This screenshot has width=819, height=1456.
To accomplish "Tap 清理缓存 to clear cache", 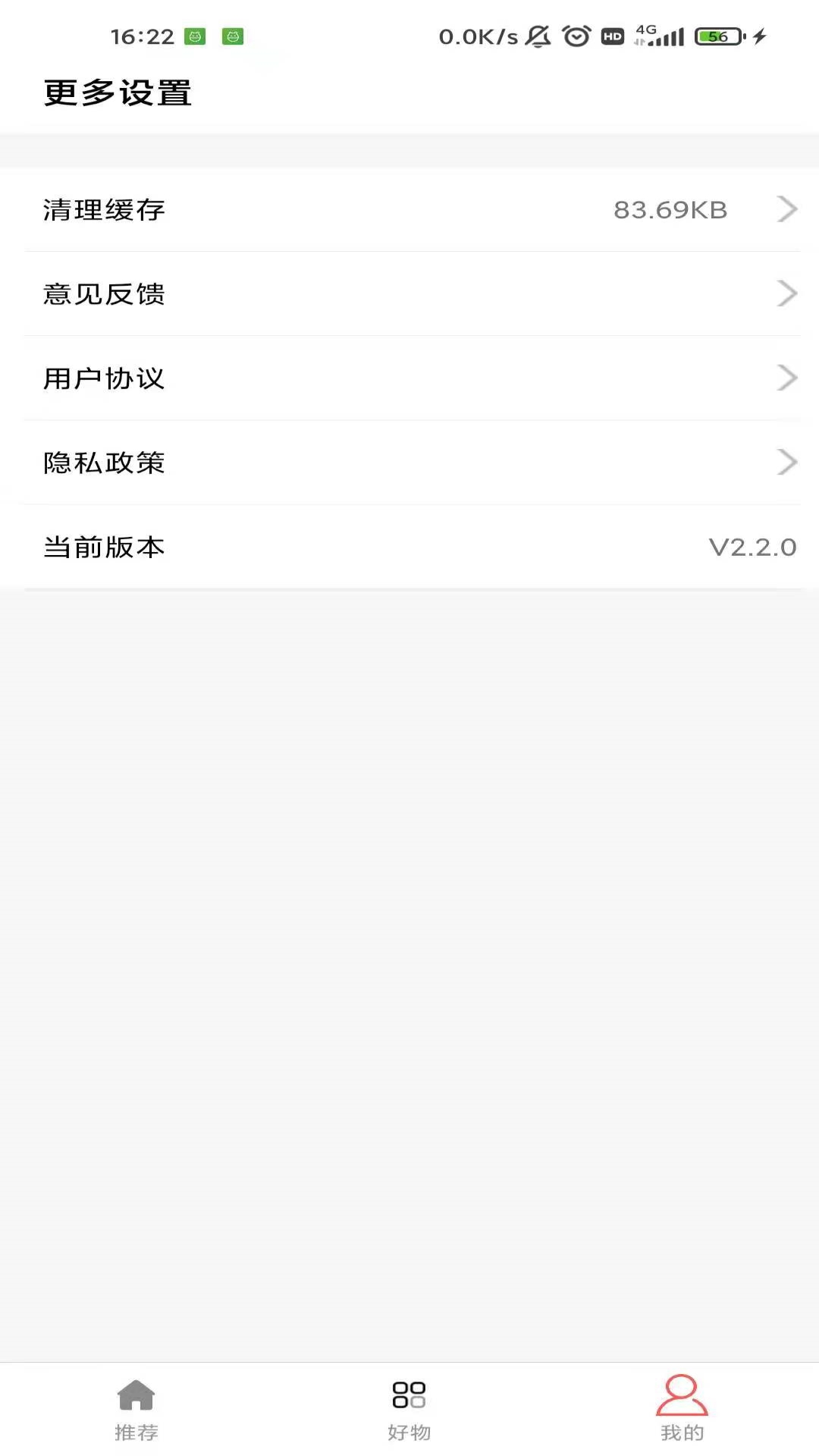I will point(105,210).
